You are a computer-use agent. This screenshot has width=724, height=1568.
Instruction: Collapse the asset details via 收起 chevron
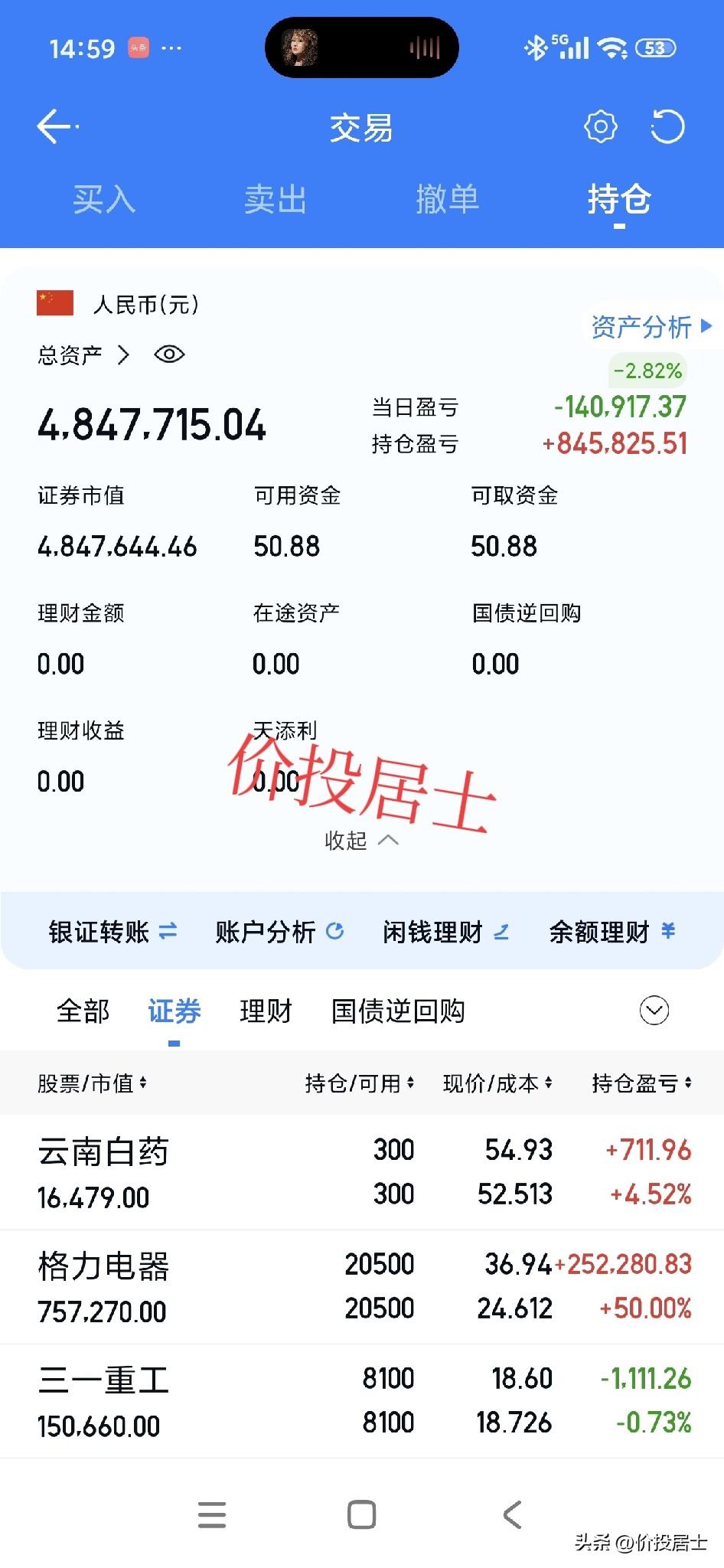click(x=361, y=840)
